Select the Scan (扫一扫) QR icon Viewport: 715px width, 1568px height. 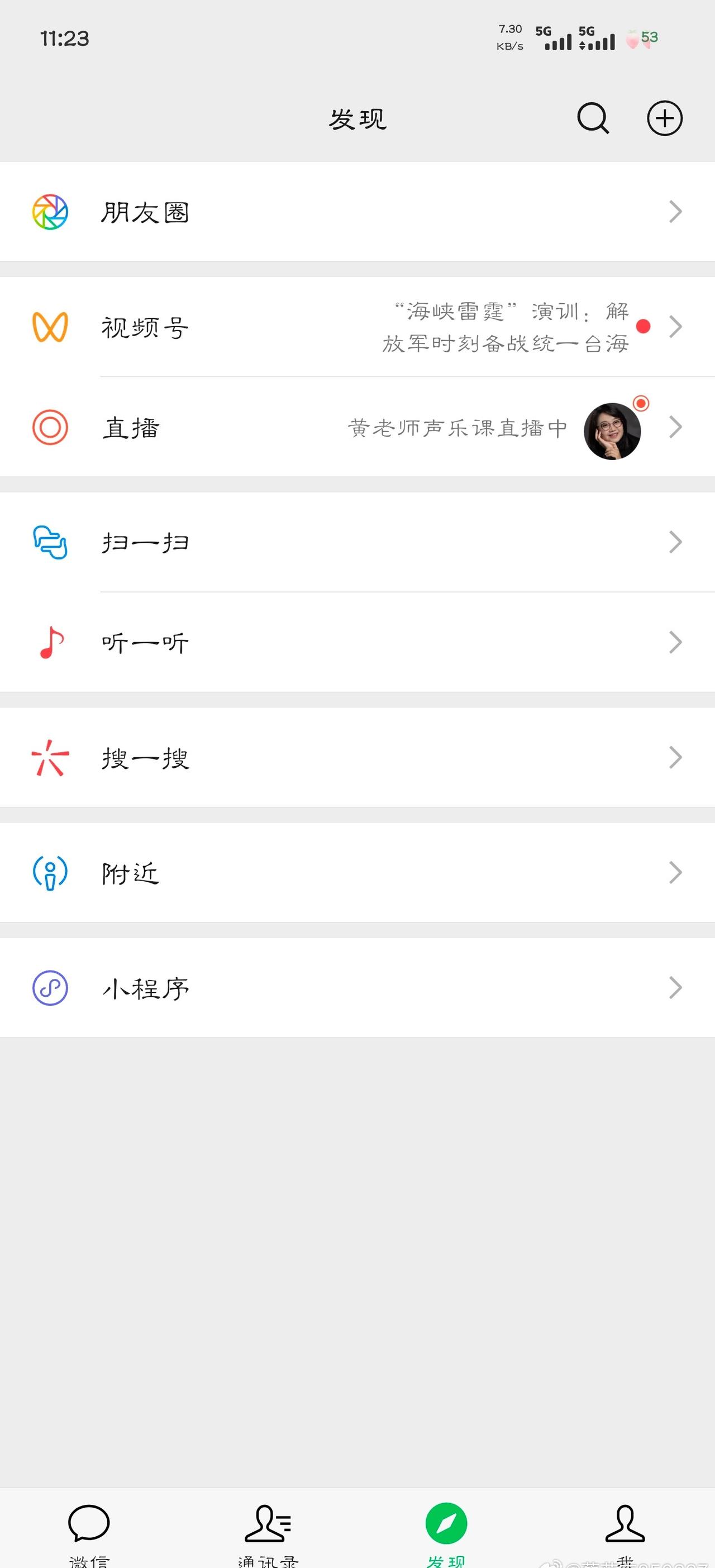50,542
